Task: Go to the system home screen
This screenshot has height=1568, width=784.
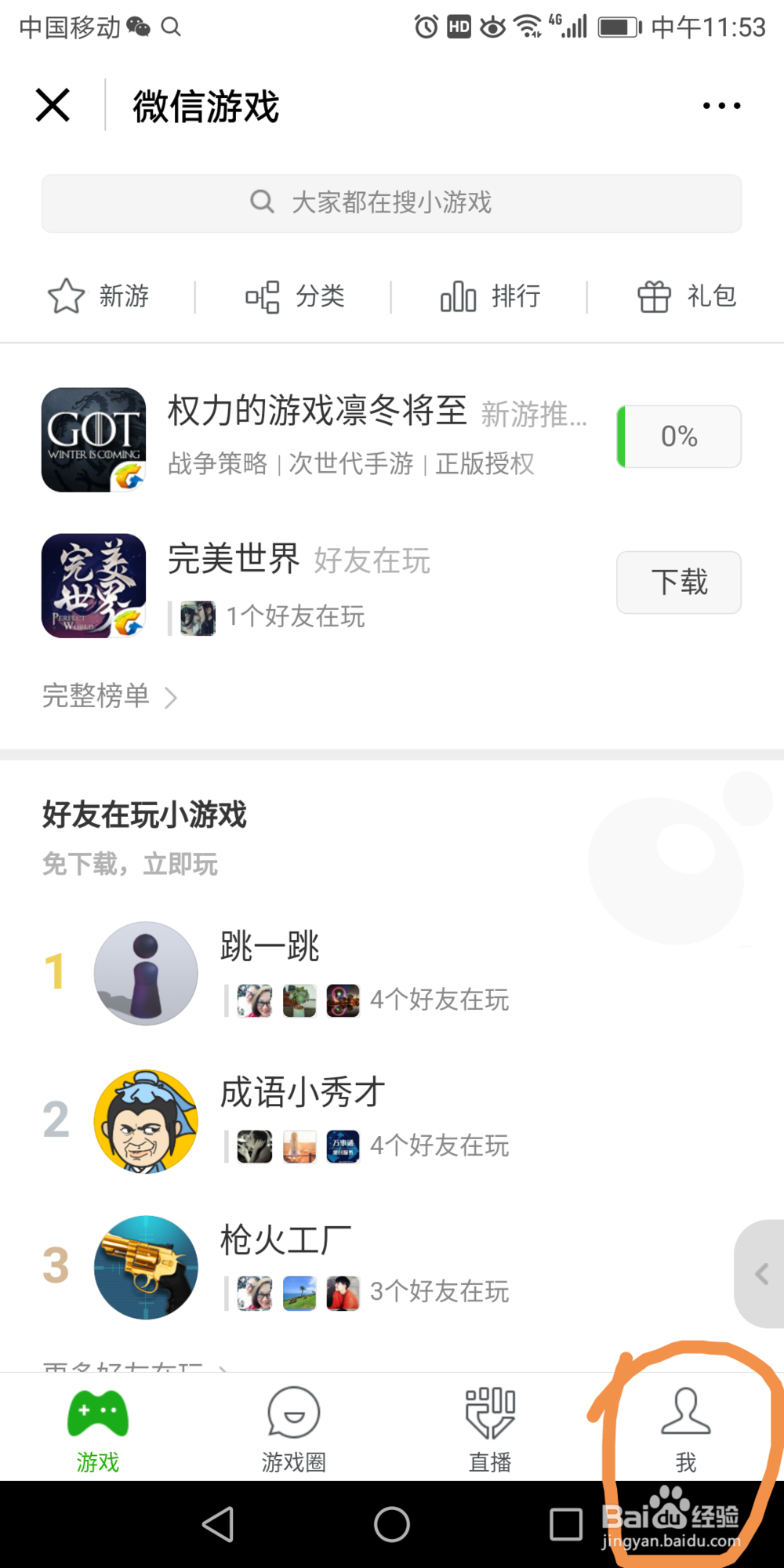Action: click(x=392, y=1525)
